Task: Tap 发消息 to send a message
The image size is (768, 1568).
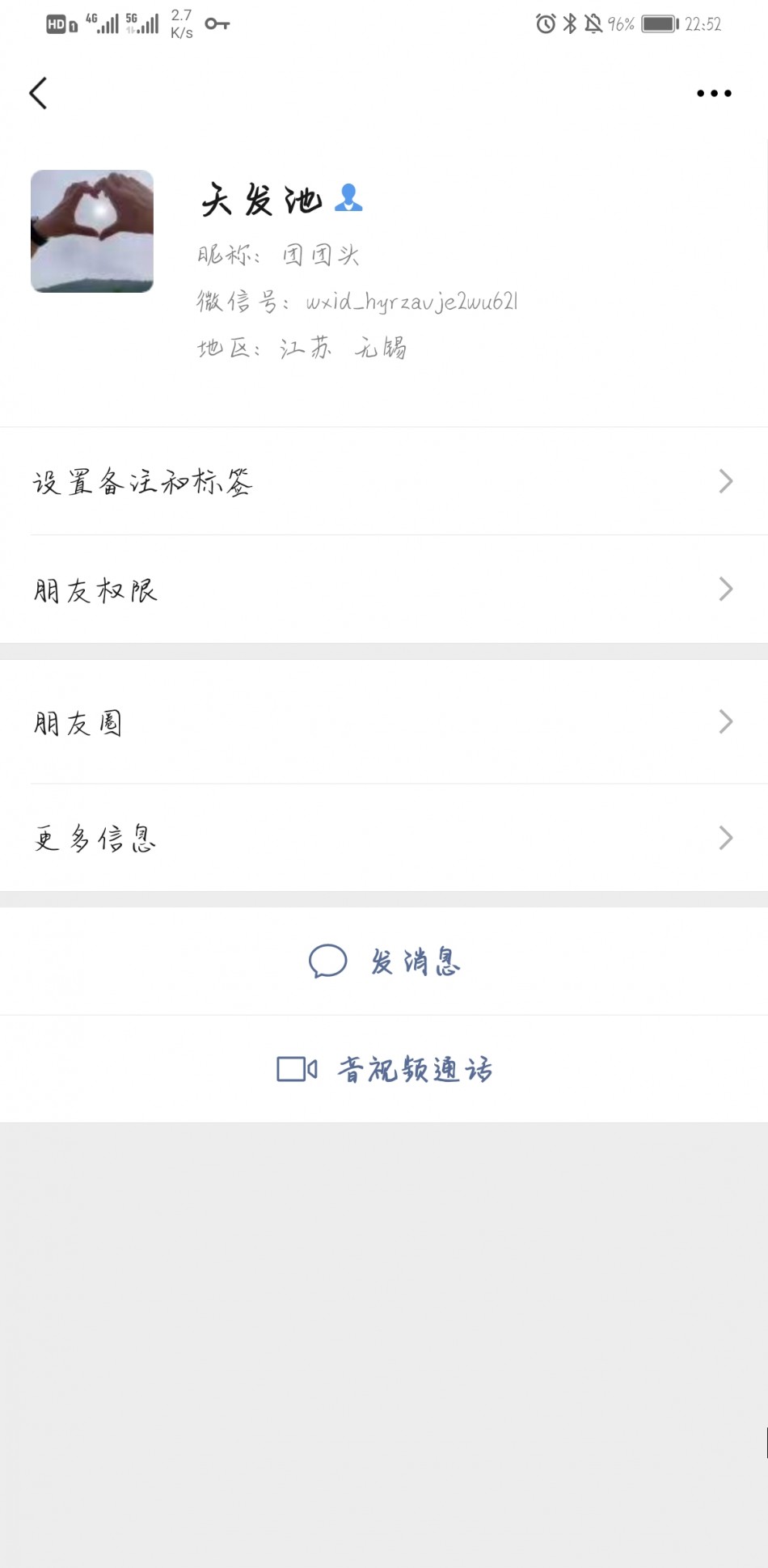Action: click(385, 962)
